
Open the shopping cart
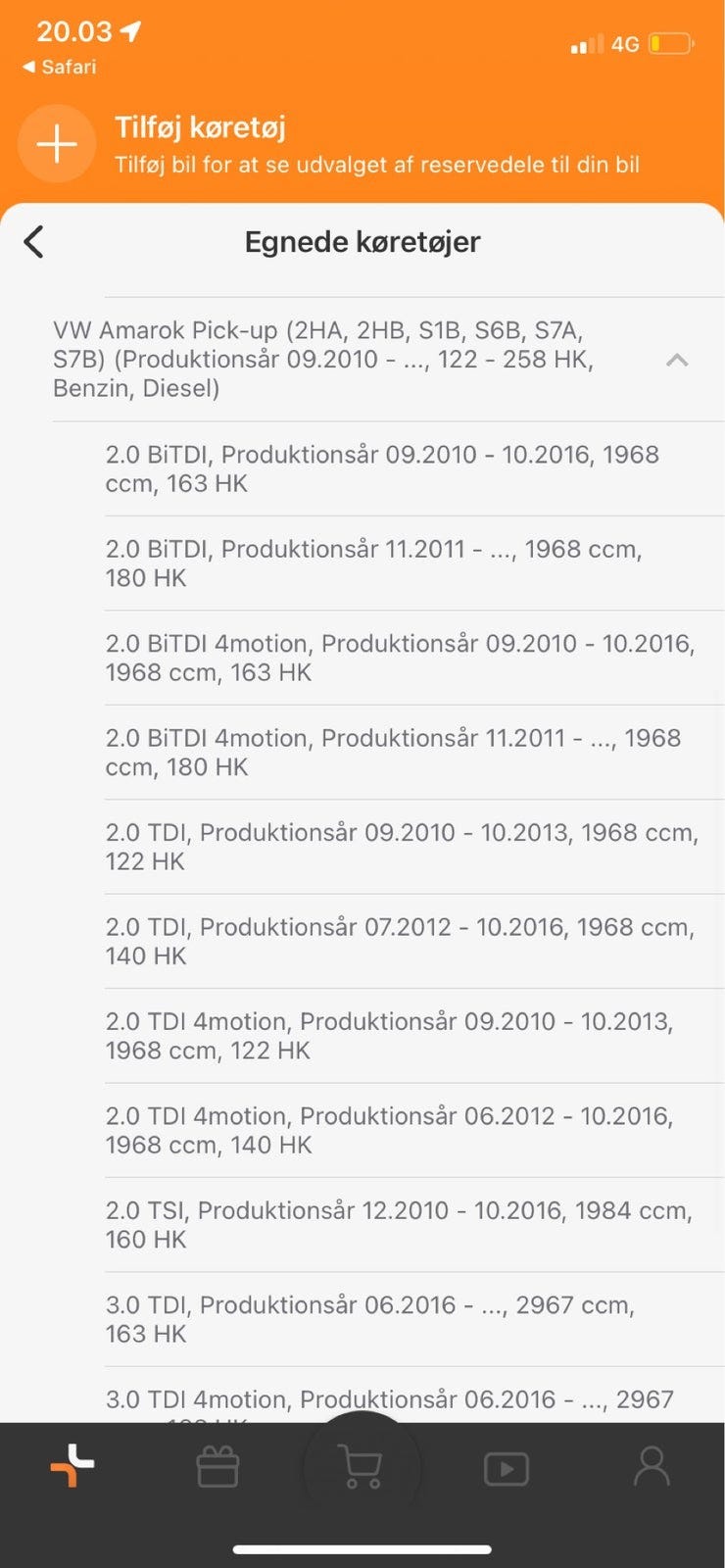362,1468
